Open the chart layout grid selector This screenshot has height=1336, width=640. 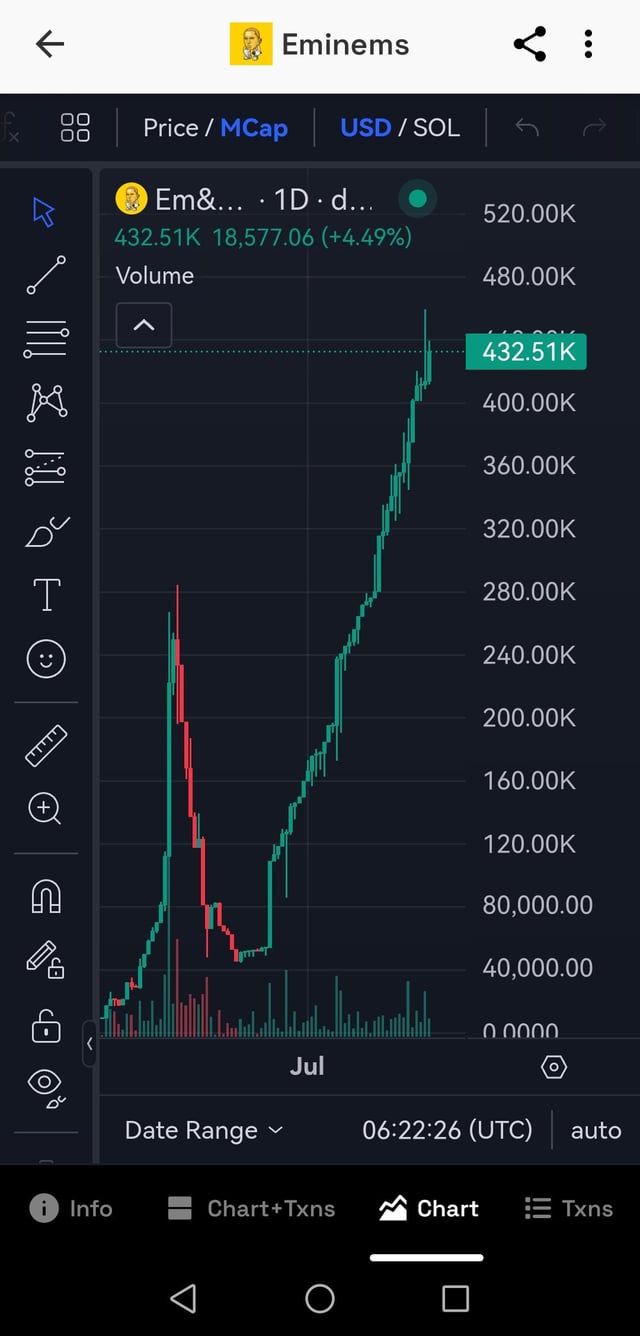click(75, 128)
